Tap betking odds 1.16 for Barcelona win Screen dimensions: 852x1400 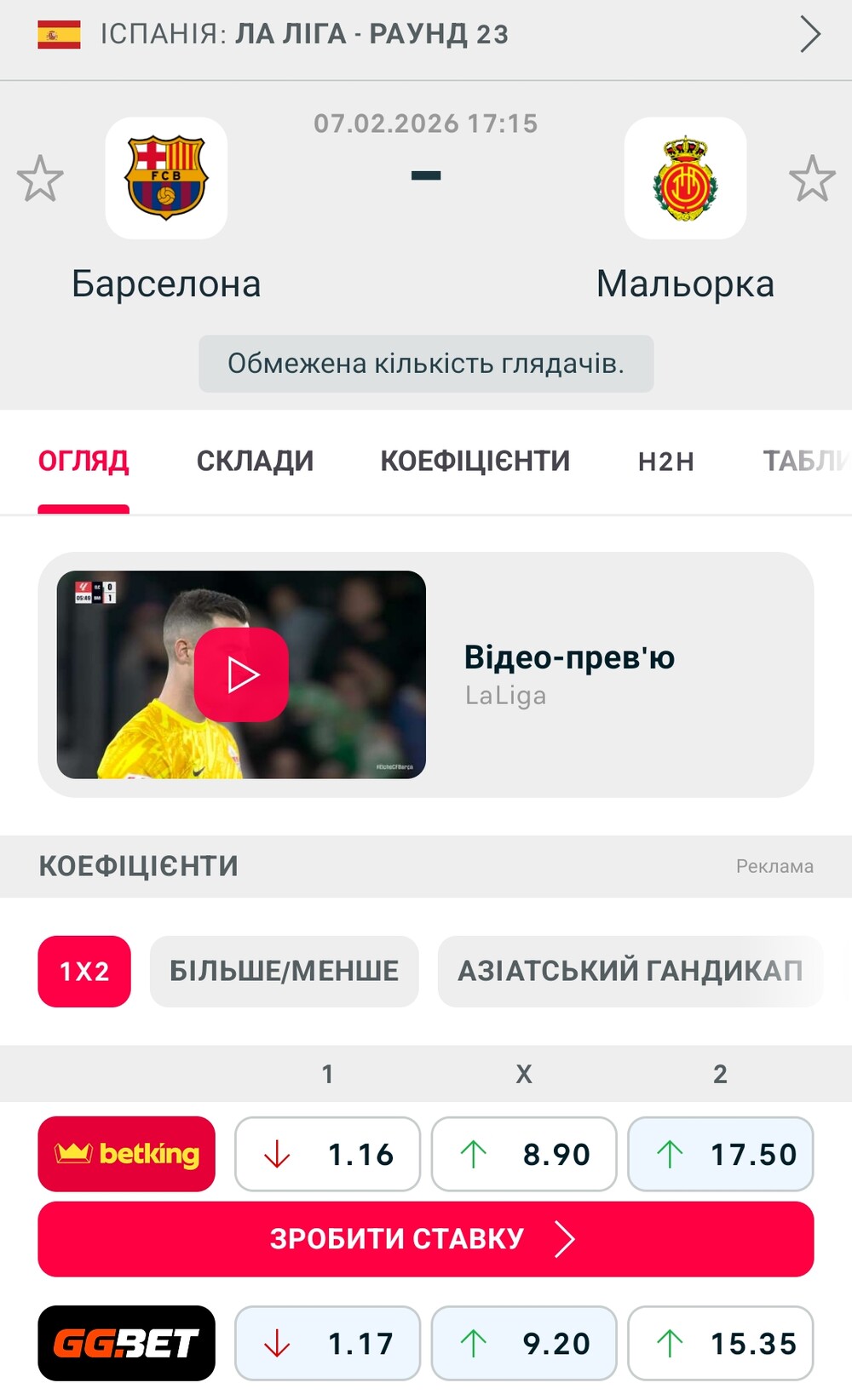(x=328, y=1154)
